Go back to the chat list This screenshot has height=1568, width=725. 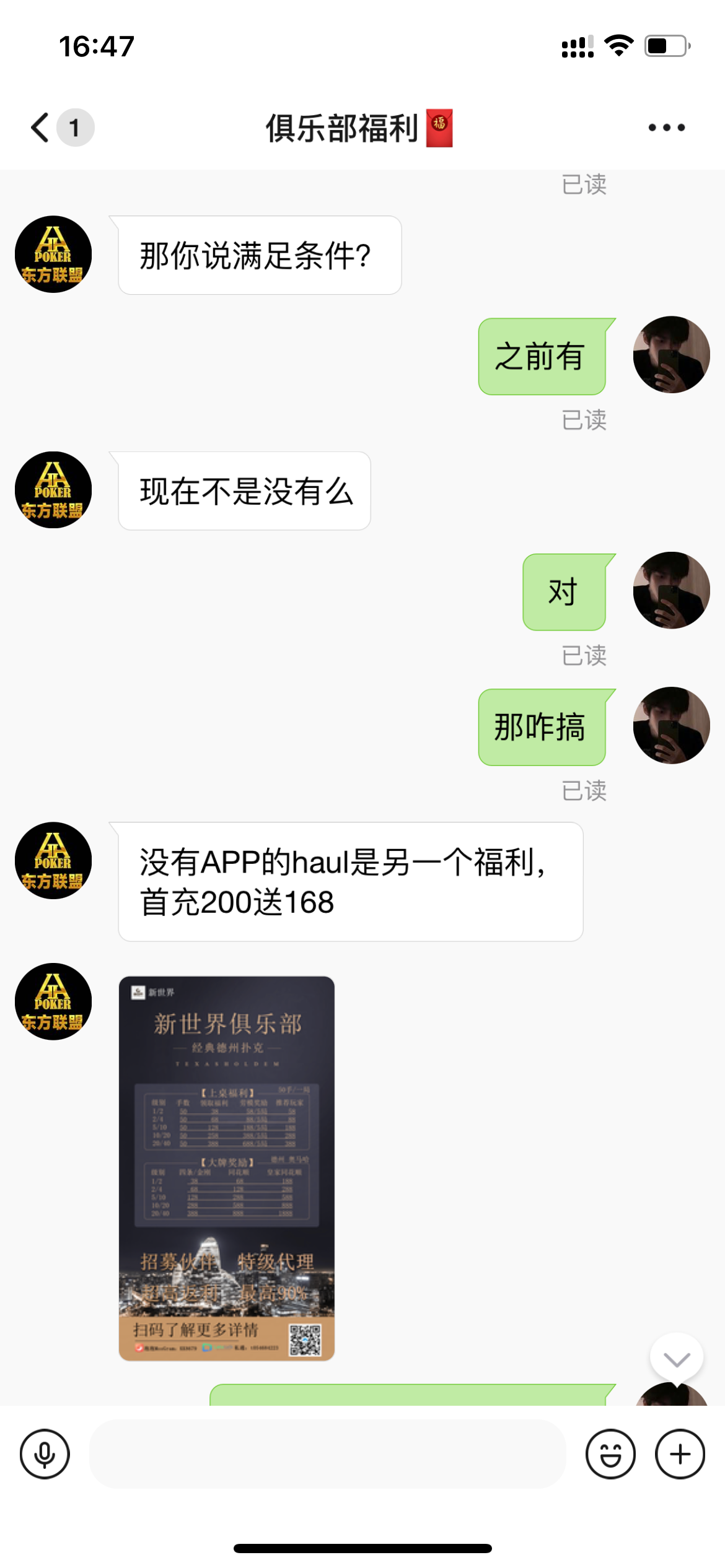pyautogui.click(x=41, y=128)
